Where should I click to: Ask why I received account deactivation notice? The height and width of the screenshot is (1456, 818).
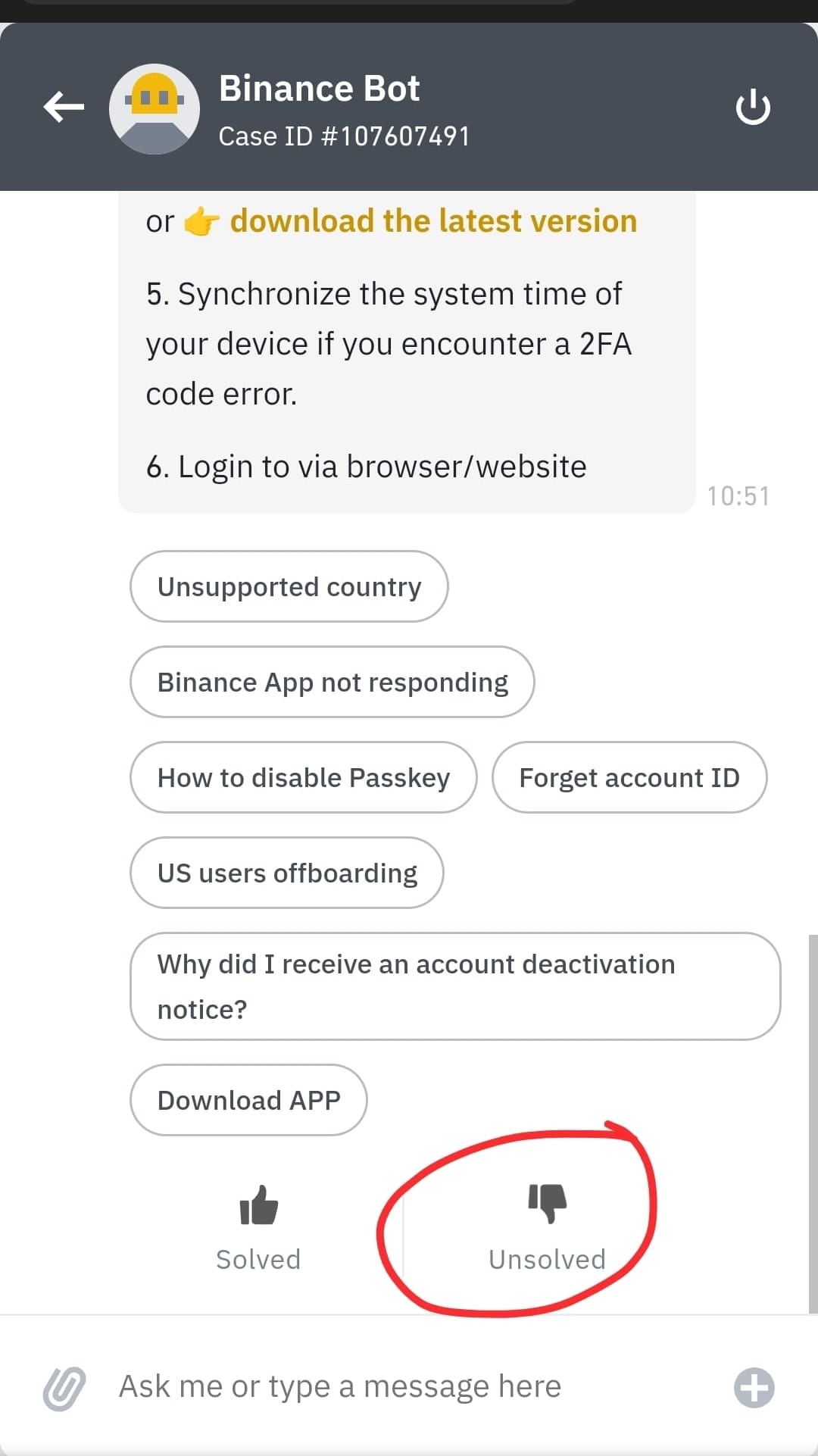(x=454, y=986)
